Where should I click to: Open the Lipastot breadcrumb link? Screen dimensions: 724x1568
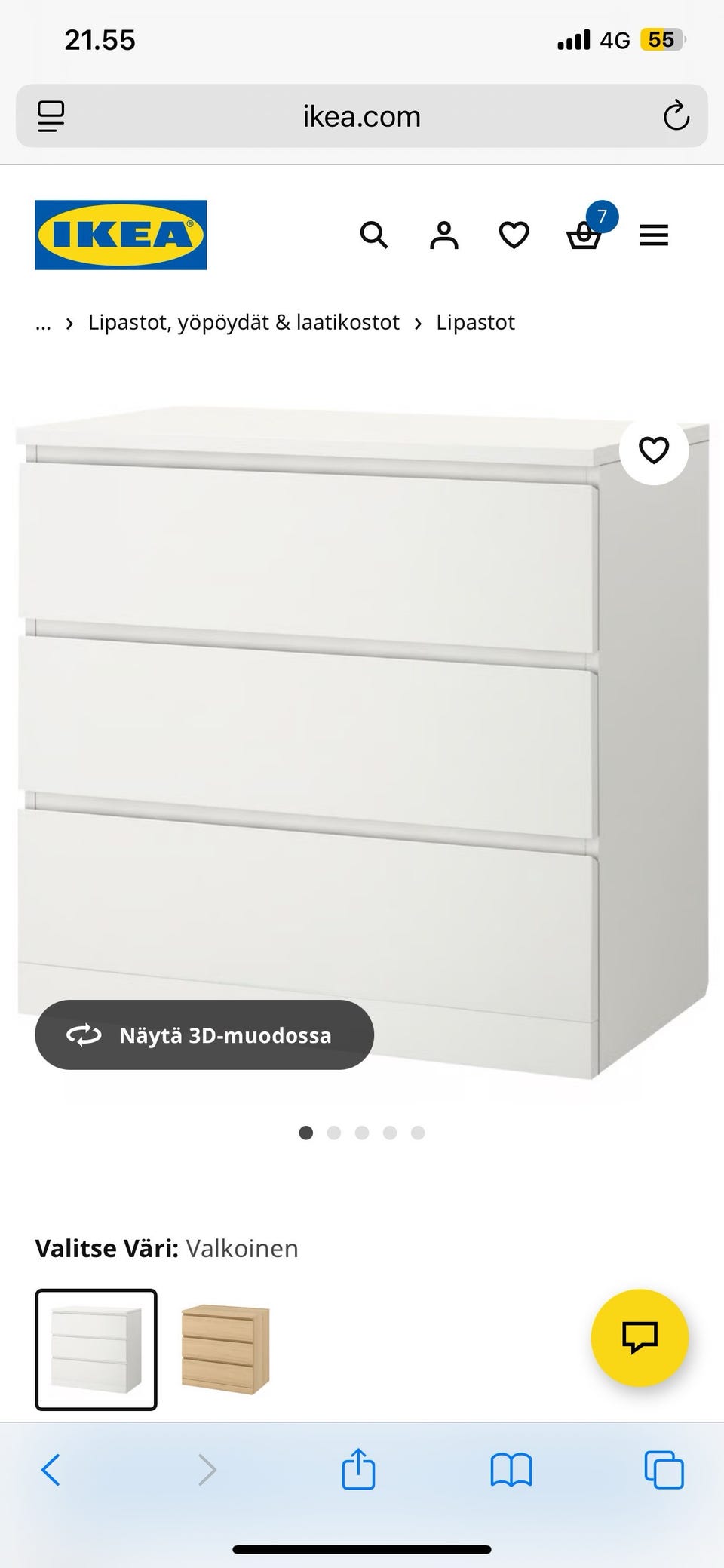[x=475, y=322]
